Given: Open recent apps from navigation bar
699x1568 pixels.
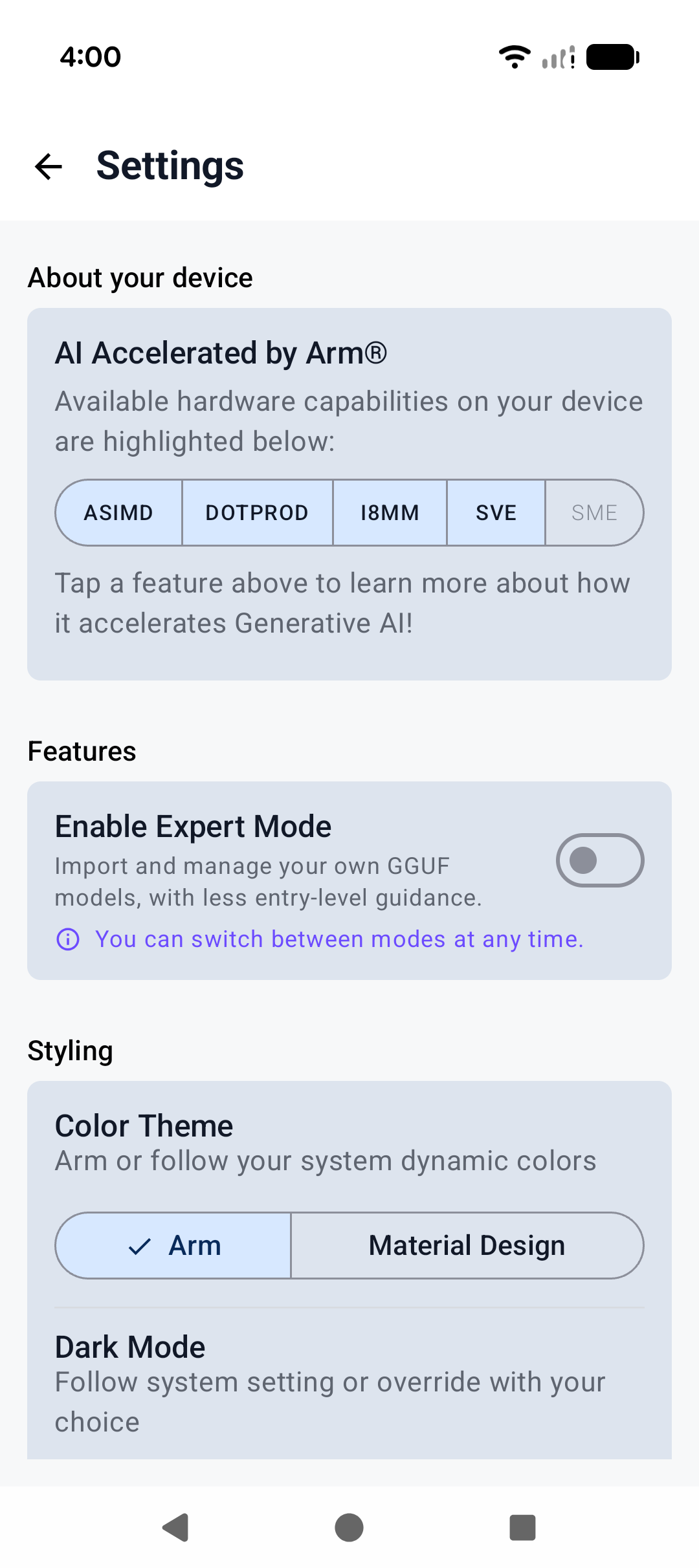Looking at the screenshot, I should pos(522,1527).
